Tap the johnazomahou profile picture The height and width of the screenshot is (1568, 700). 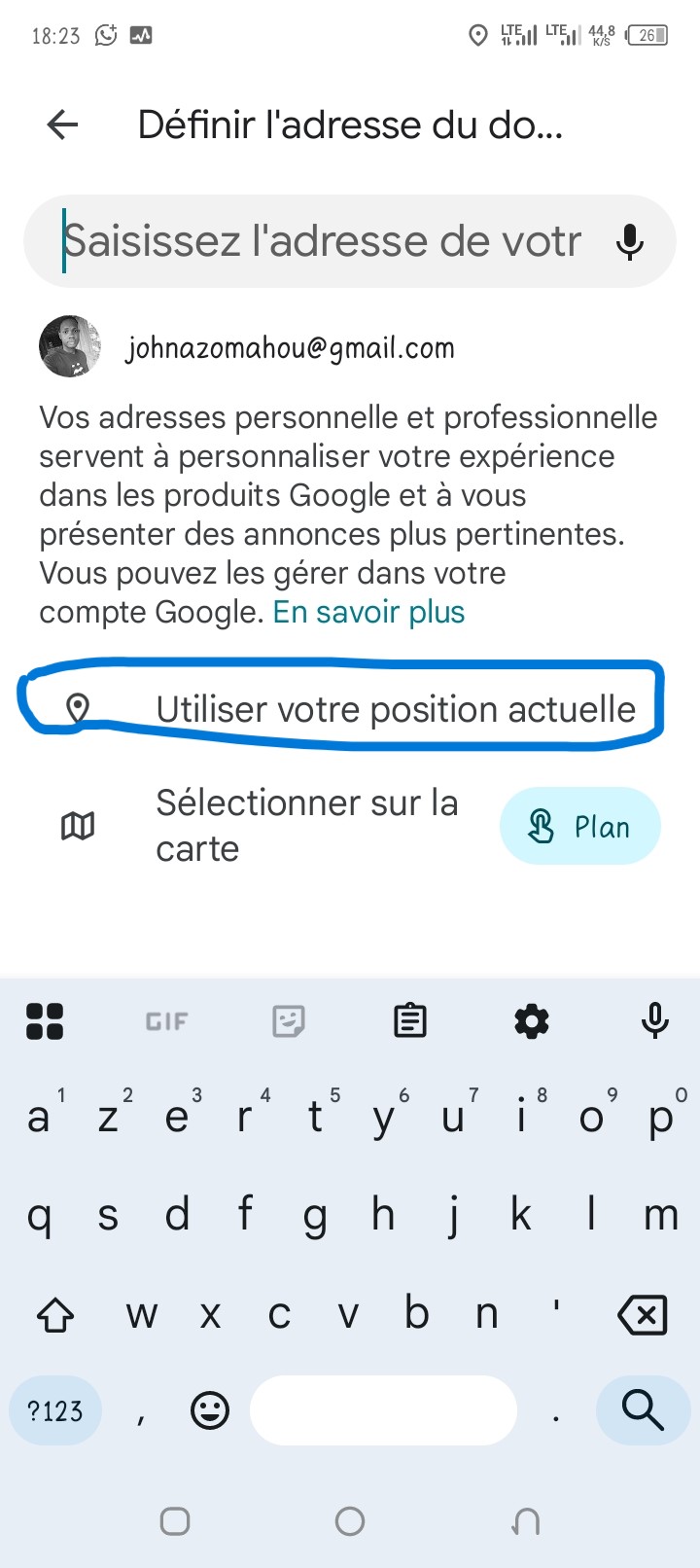point(69,346)
